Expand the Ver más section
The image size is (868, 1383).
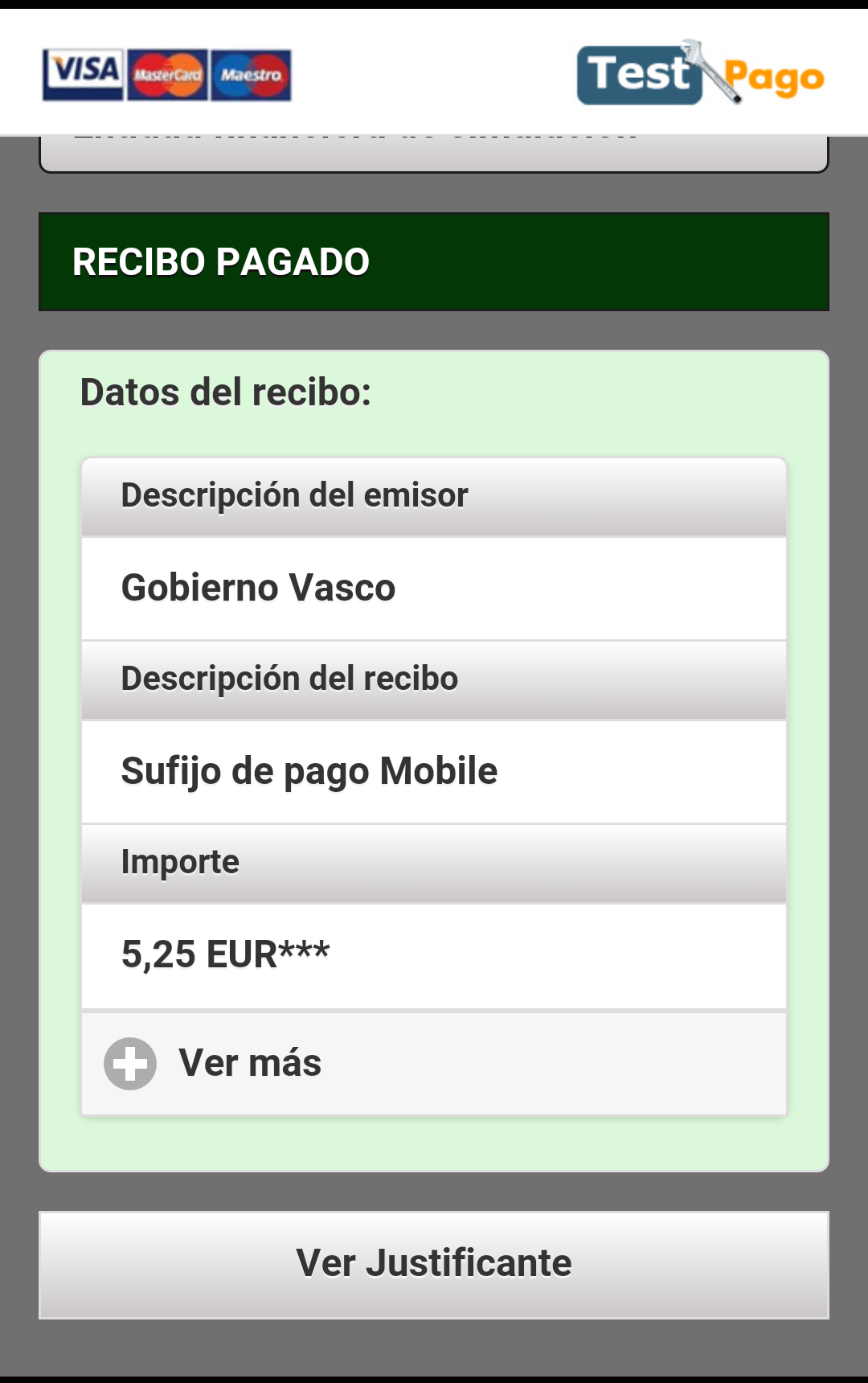pyautogui.click(x=434, y=1062)
